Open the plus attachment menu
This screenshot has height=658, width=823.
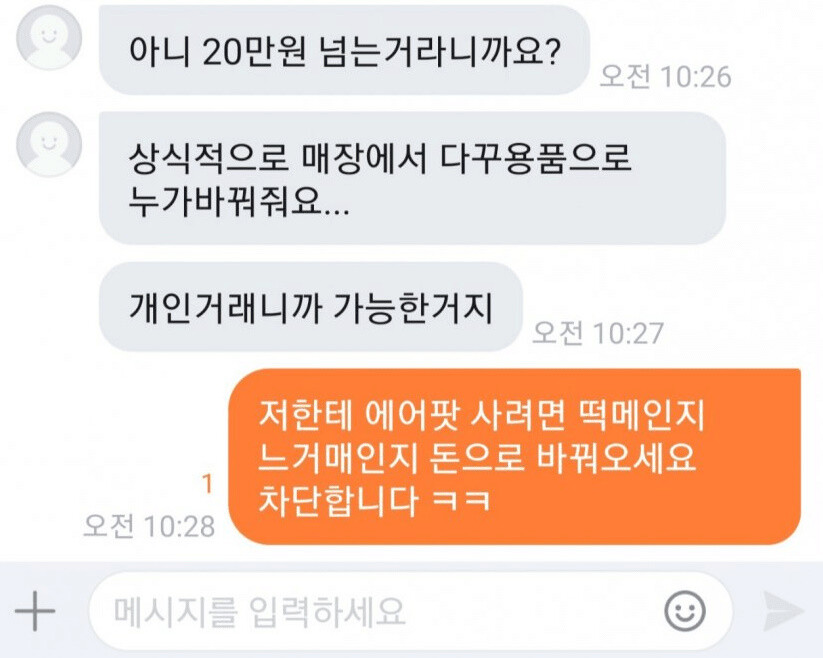pos(35,611)
